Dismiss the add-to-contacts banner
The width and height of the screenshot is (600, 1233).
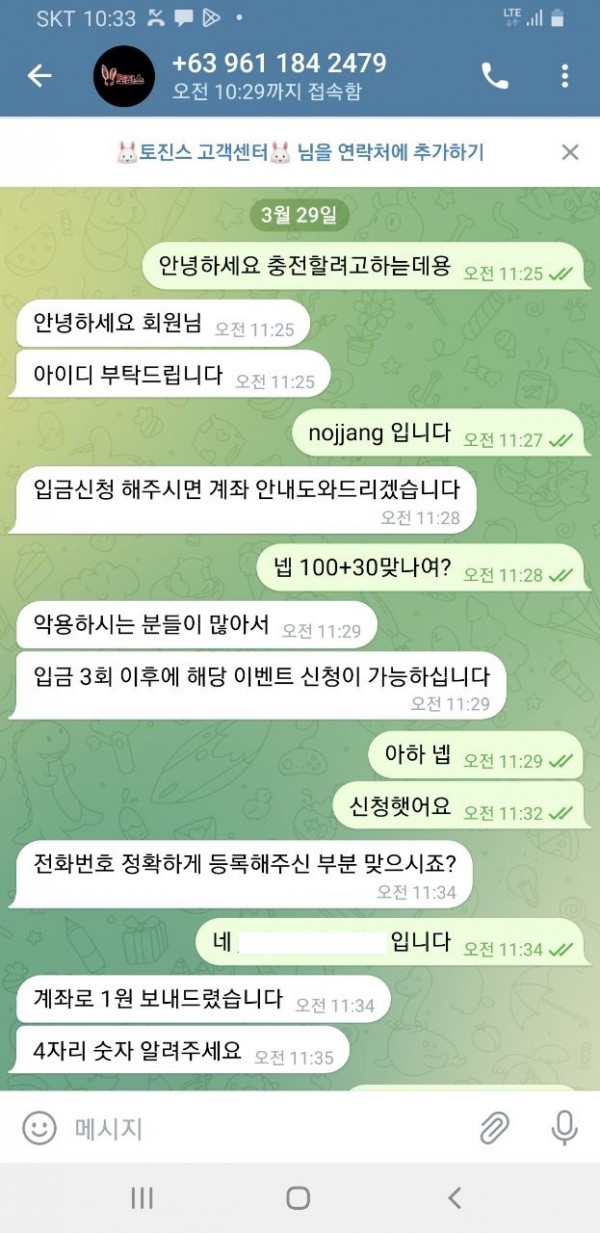[569, 152]
